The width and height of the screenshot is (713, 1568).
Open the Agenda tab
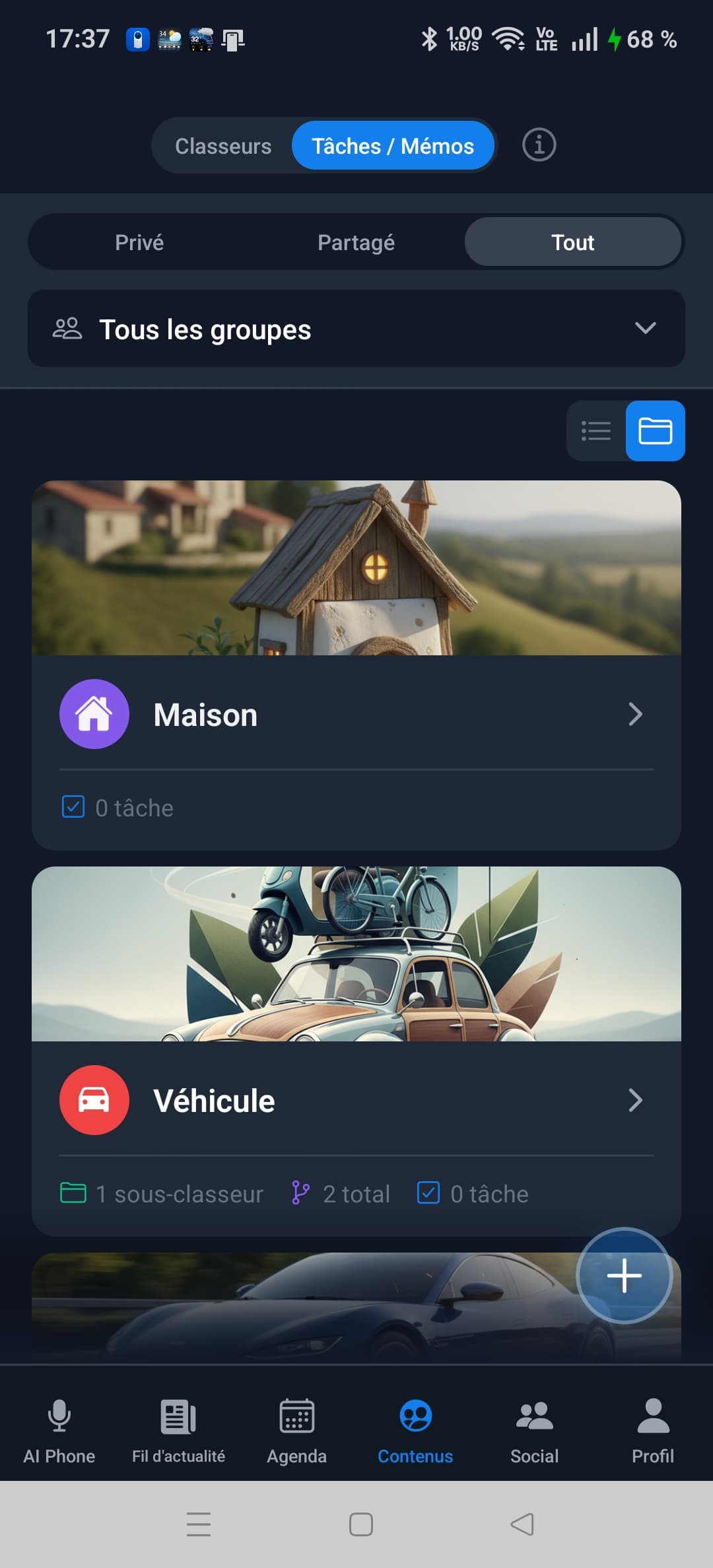click(297, 1430)
